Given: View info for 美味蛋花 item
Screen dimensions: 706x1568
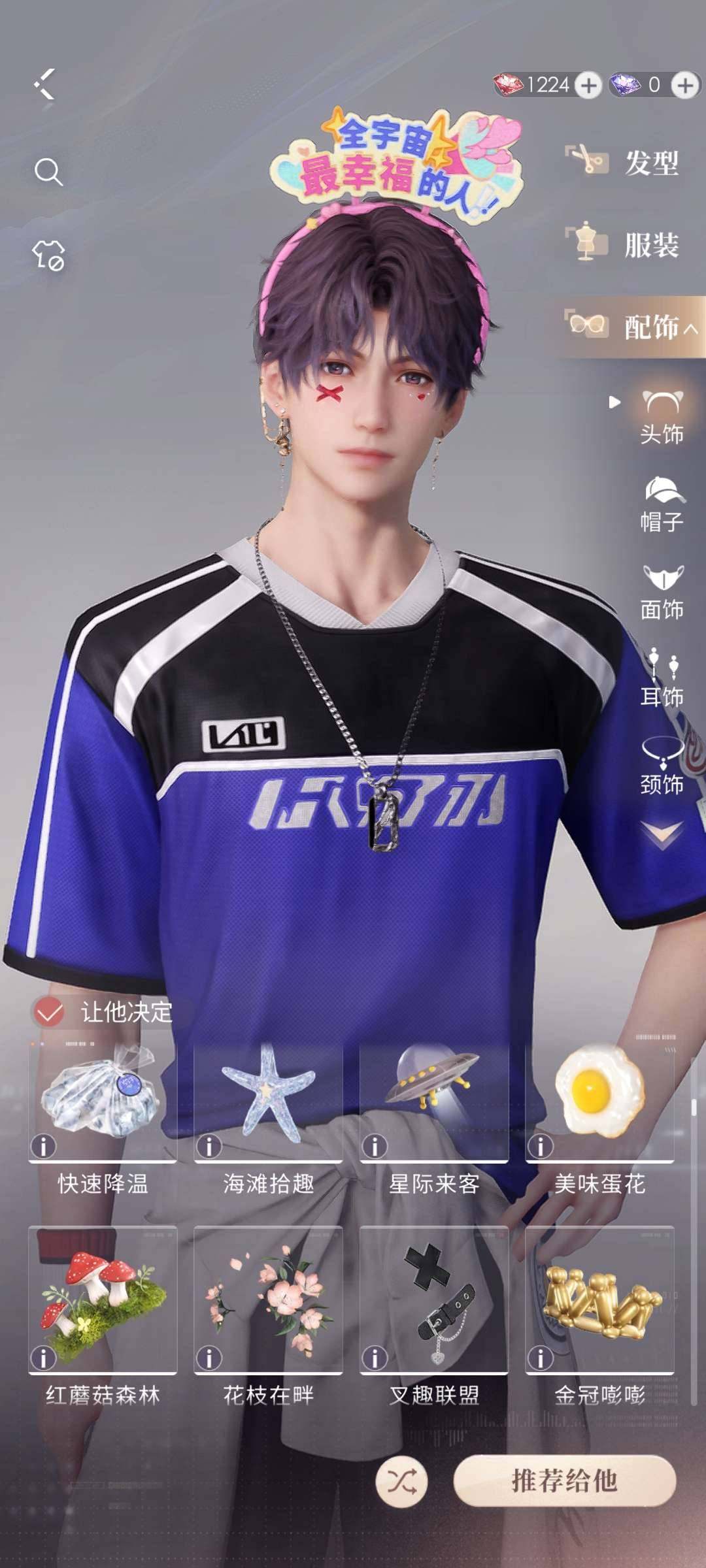Looking at the screenshot, I should pyautogui.click(x=541, y=1145).
